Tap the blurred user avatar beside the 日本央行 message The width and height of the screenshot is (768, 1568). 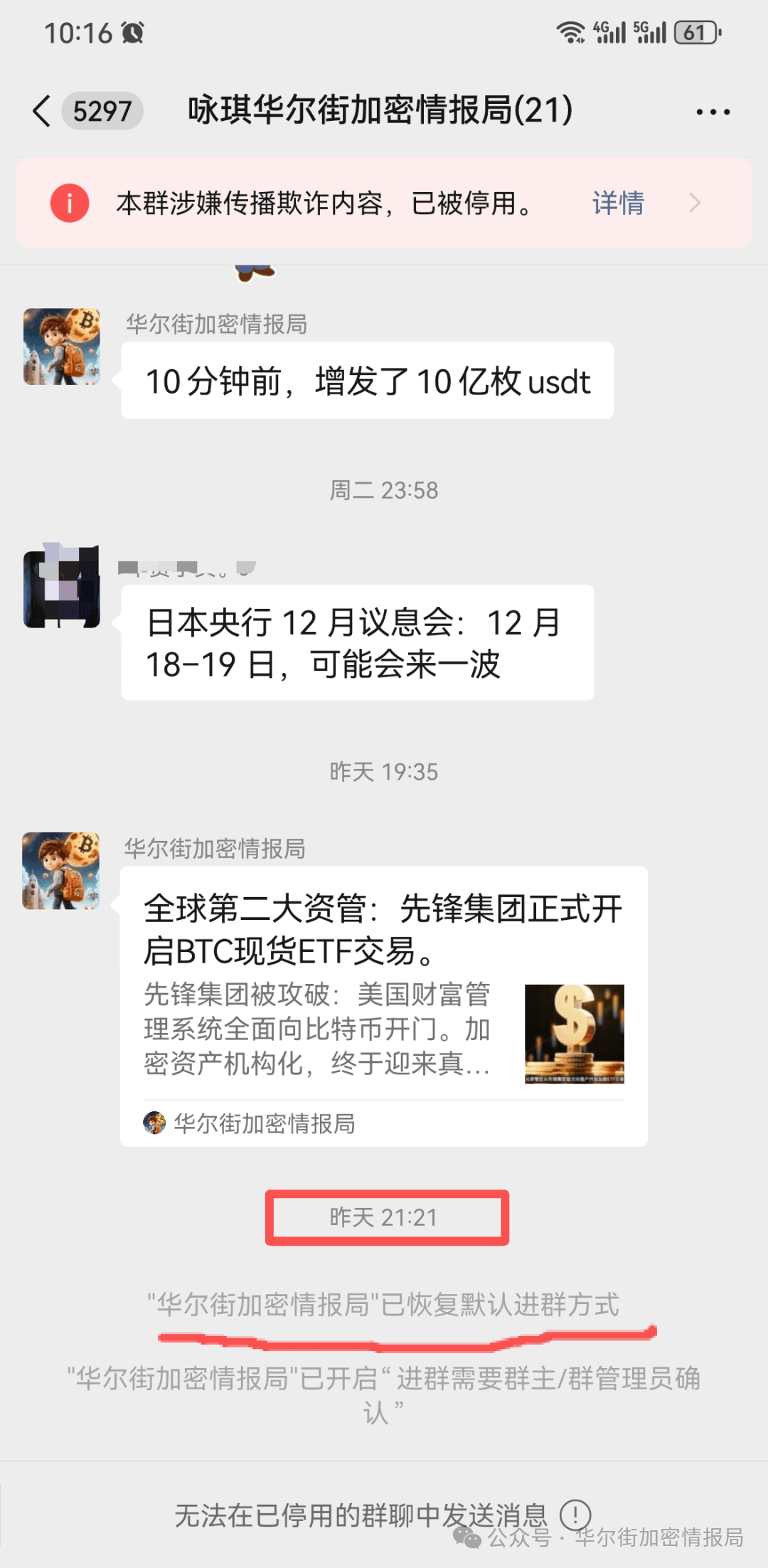[x=62, y=589]
